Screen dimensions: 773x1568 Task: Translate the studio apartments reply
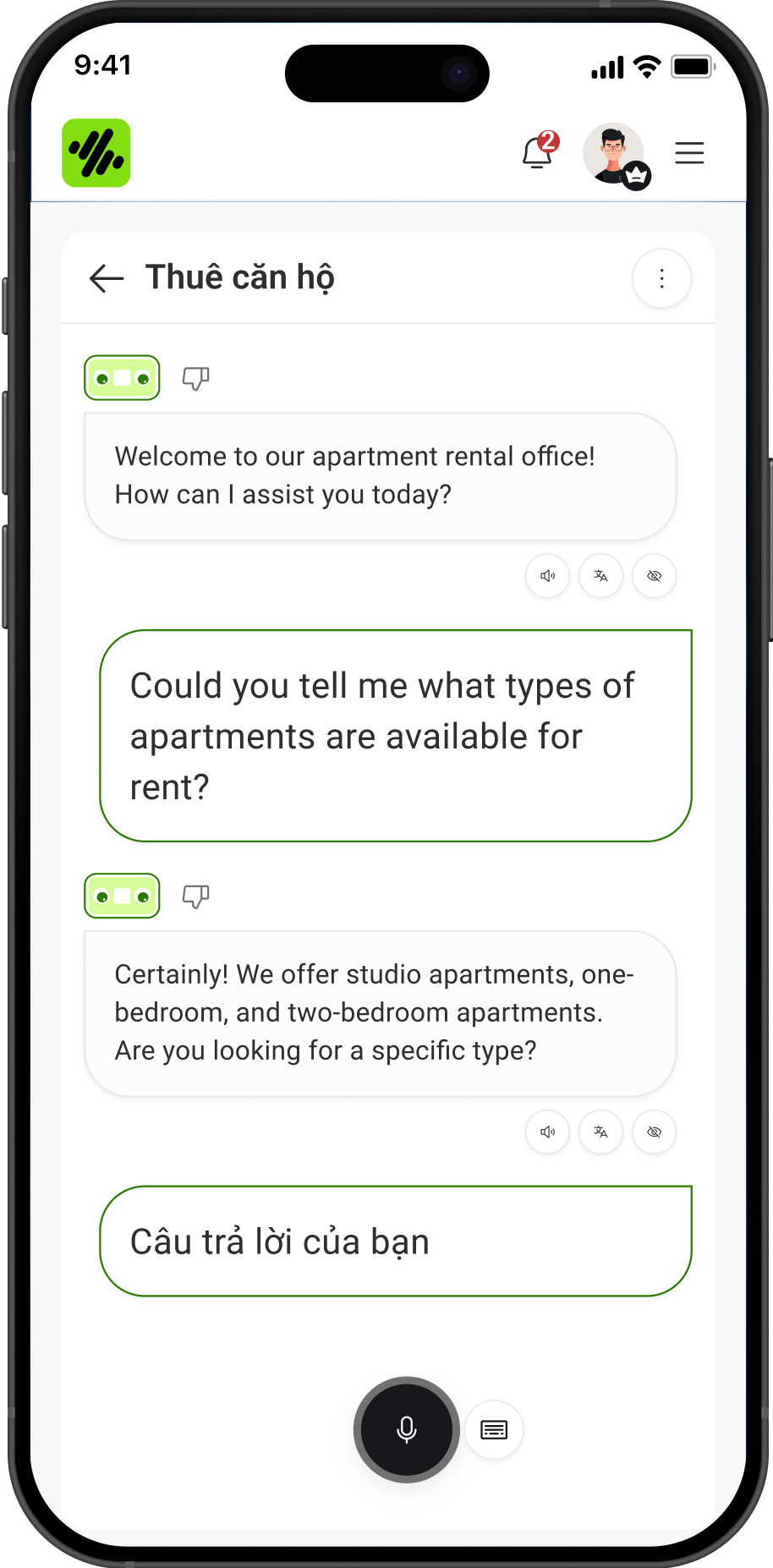600,1132
